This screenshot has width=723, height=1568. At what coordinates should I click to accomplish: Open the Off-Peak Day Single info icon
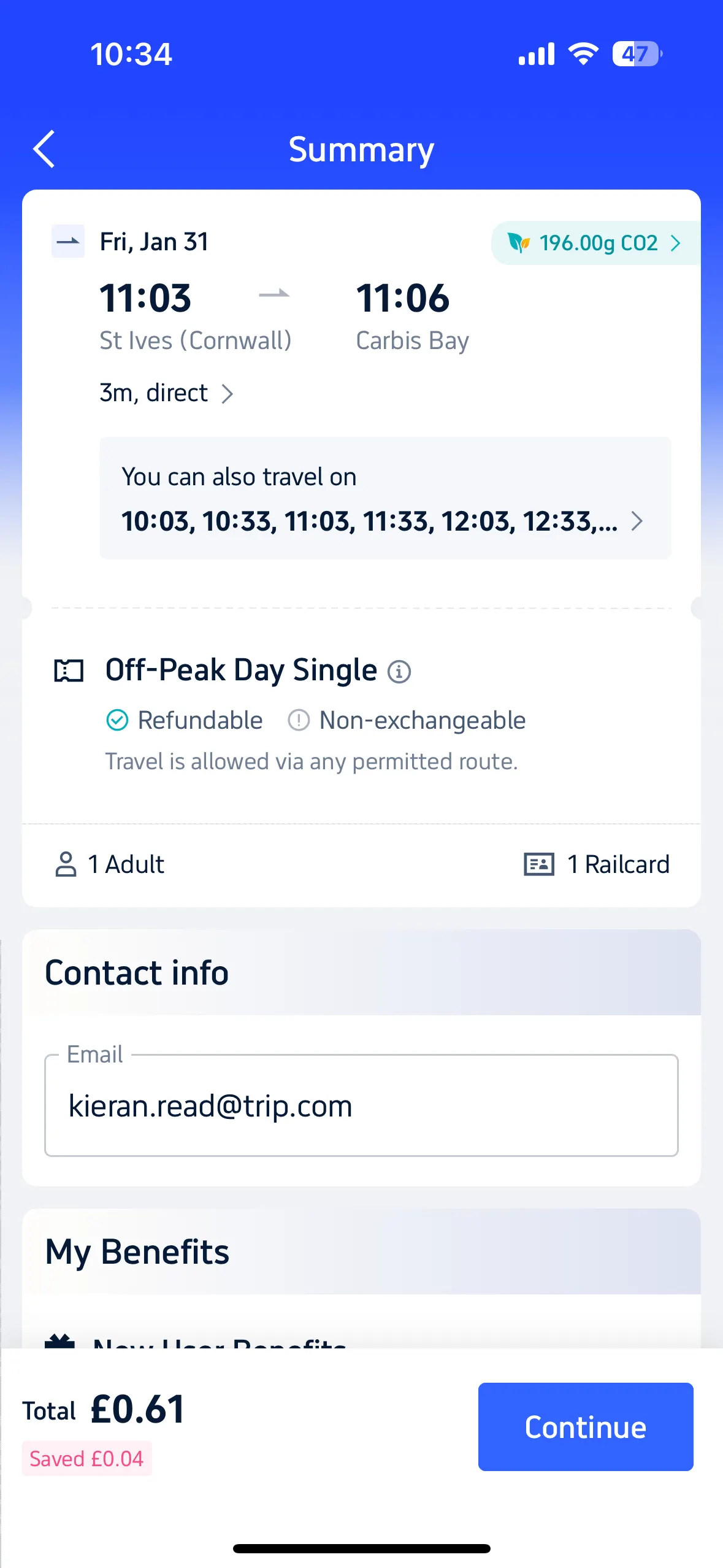tap(399, 672)
